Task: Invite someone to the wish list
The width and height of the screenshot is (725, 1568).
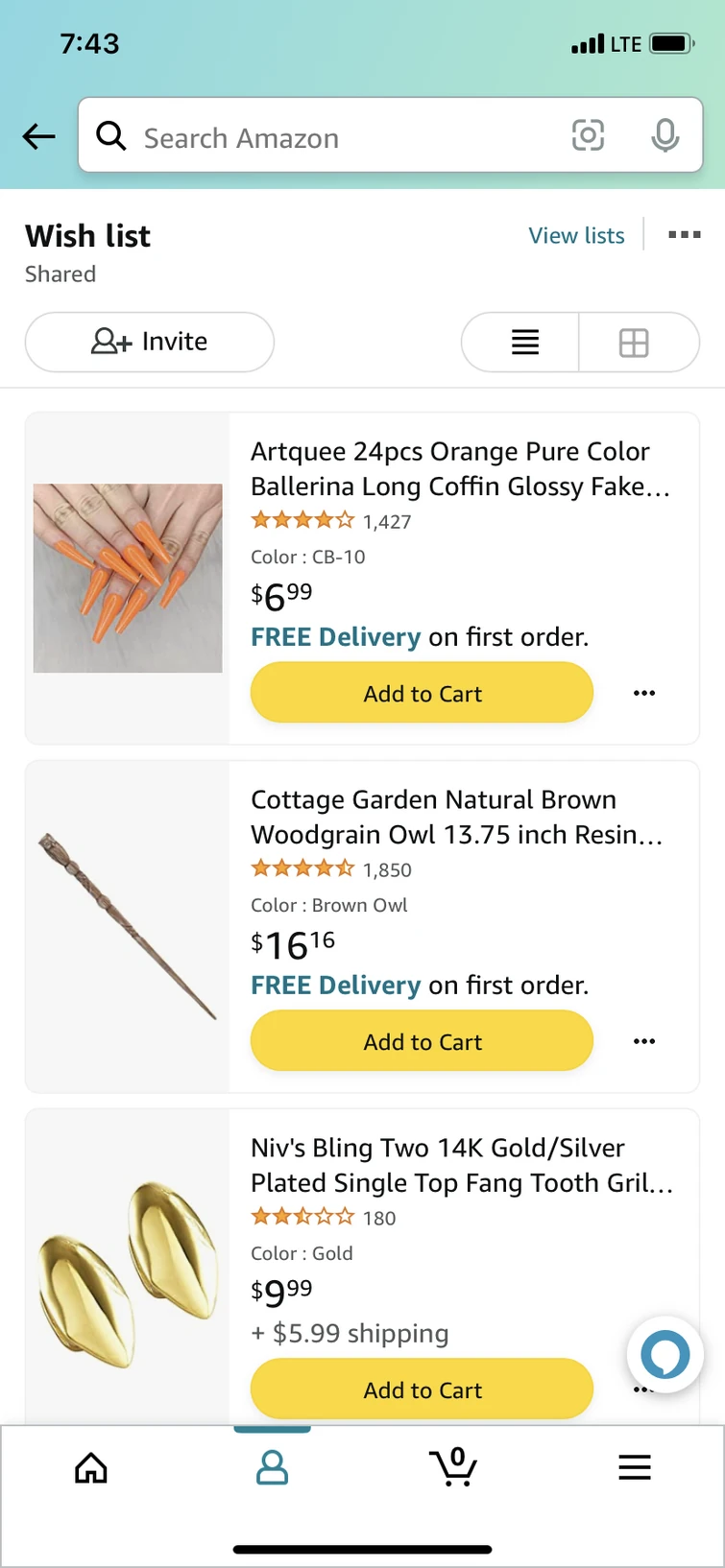Action: click(150, 342)
